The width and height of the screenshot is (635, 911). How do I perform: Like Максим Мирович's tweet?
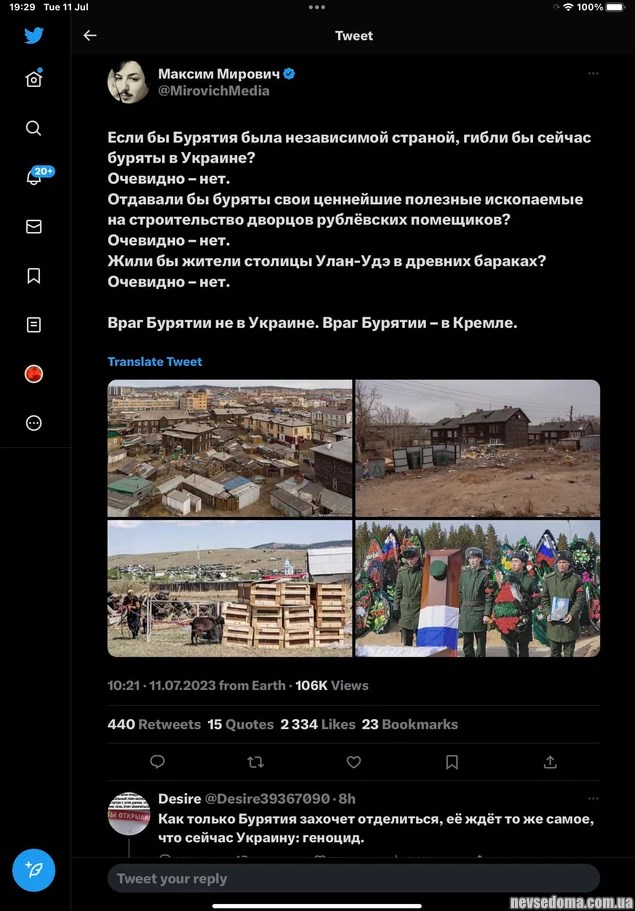coord(353,762)
